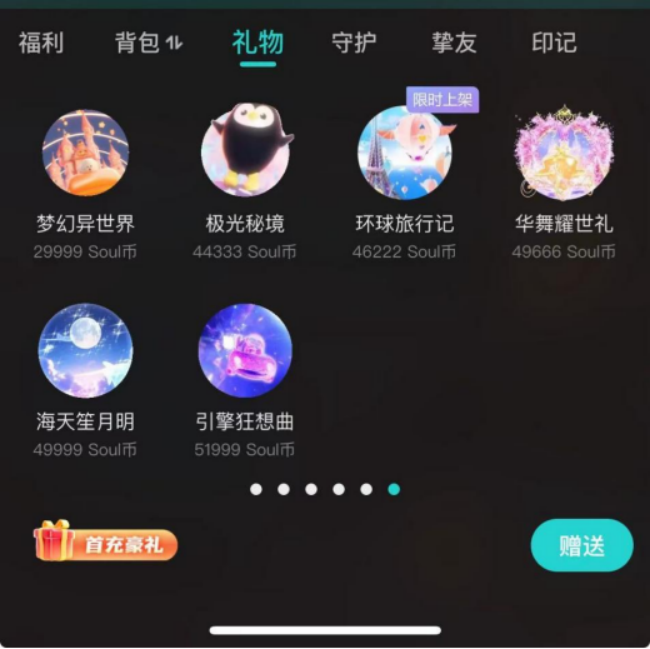650x649 pixels.
Task: Switch to the 守护 tab
Action: [x=354, y=43]
